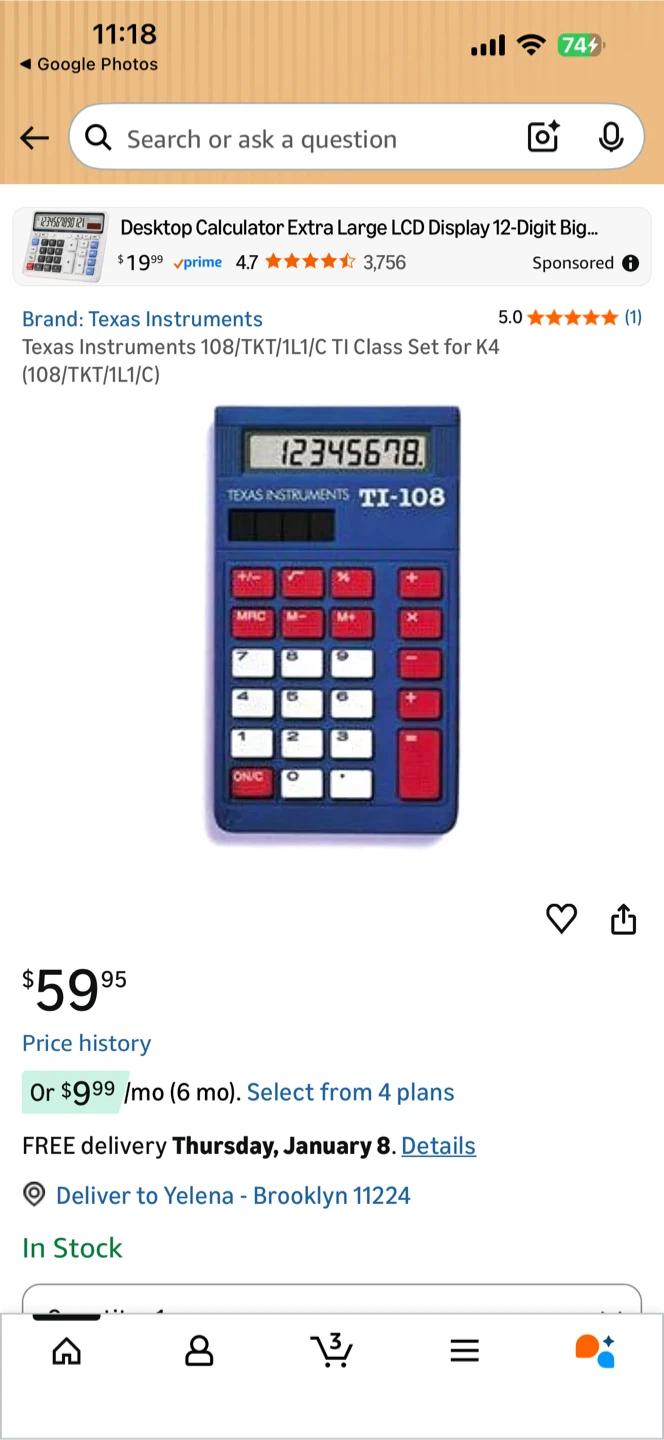Share this product listing
This screenshot has width=664, height=1440.
click(x=623, y=918)
